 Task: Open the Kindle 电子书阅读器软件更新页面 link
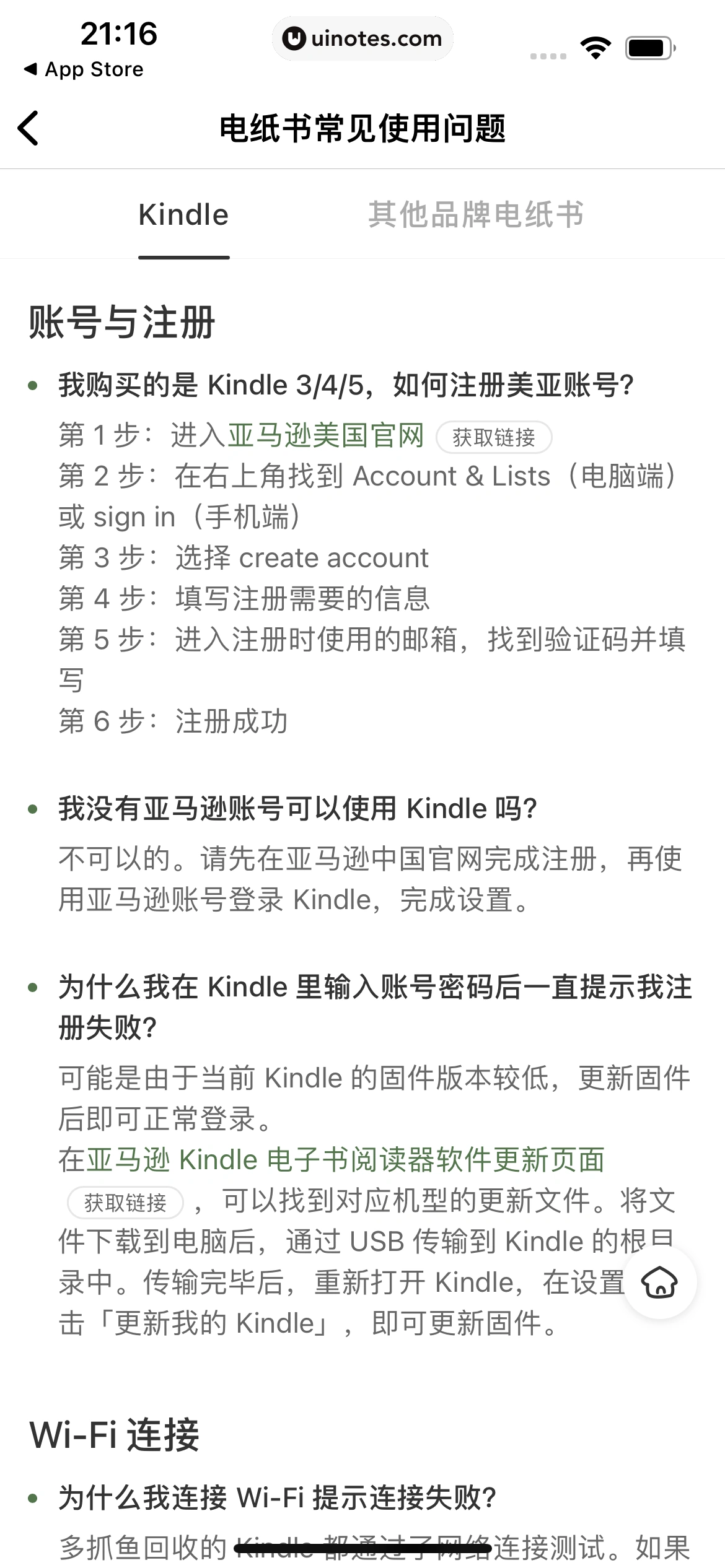tap(345, 1159)
